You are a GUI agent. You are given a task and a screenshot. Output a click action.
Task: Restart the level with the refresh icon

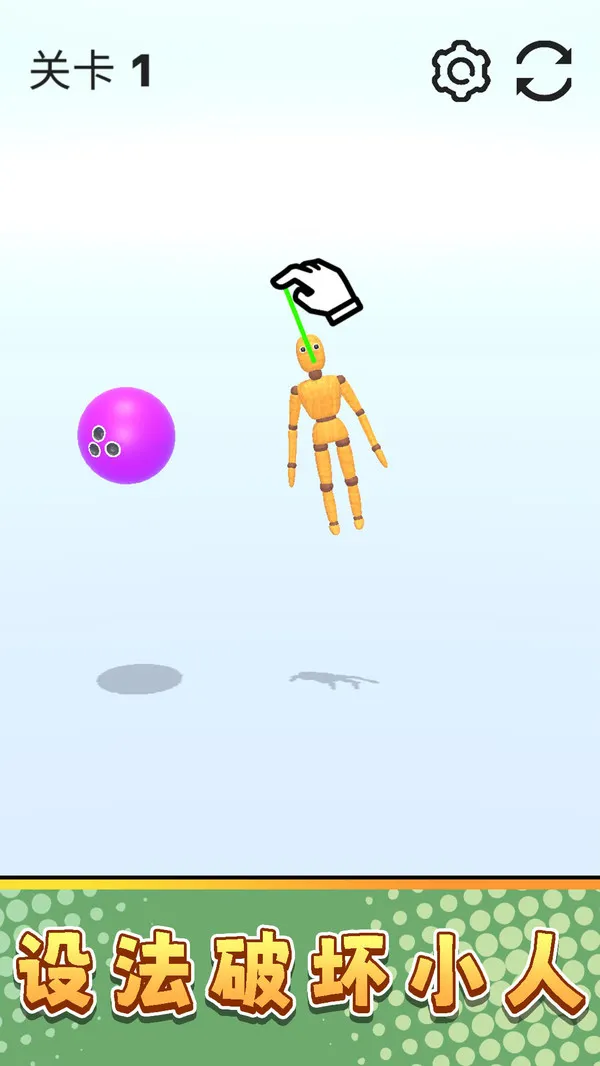pyautogui.click(x=544, y=71)
